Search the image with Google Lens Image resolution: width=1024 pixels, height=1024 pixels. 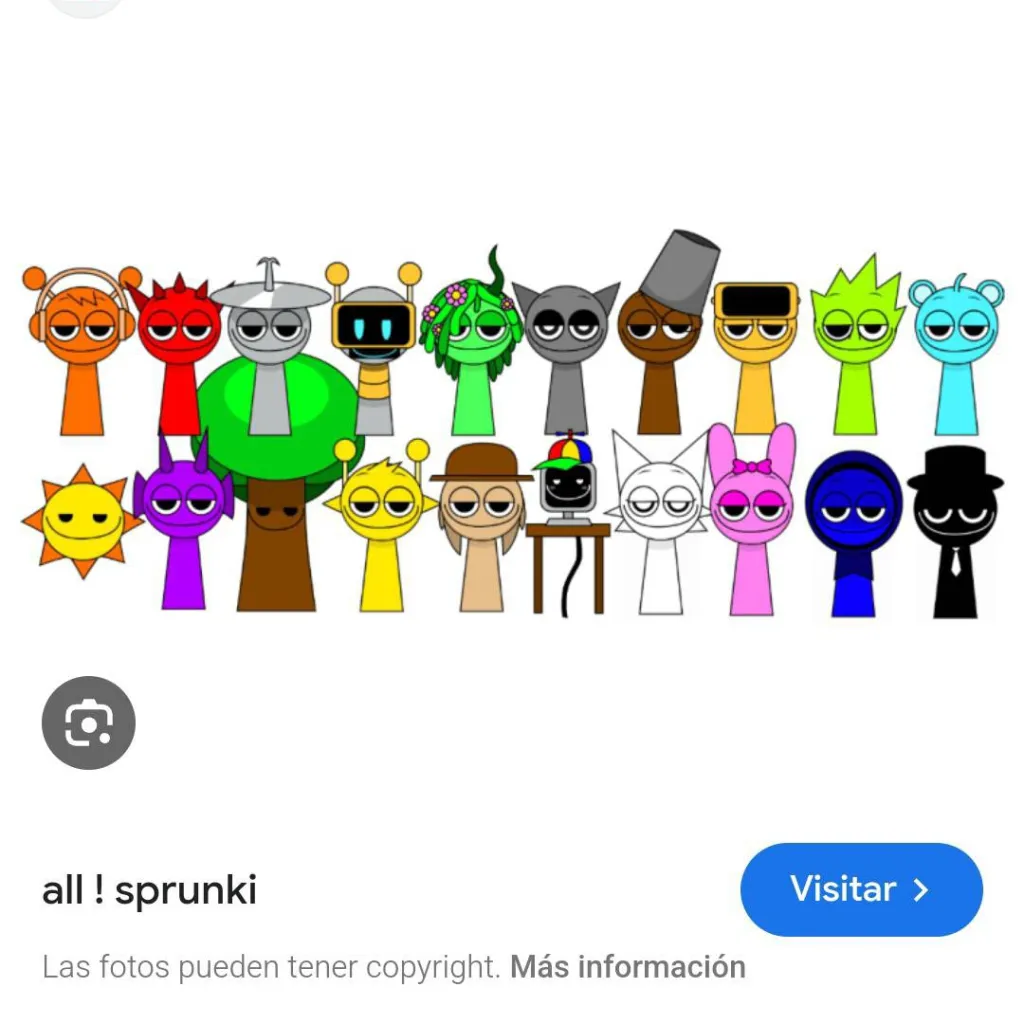[88, 723]
